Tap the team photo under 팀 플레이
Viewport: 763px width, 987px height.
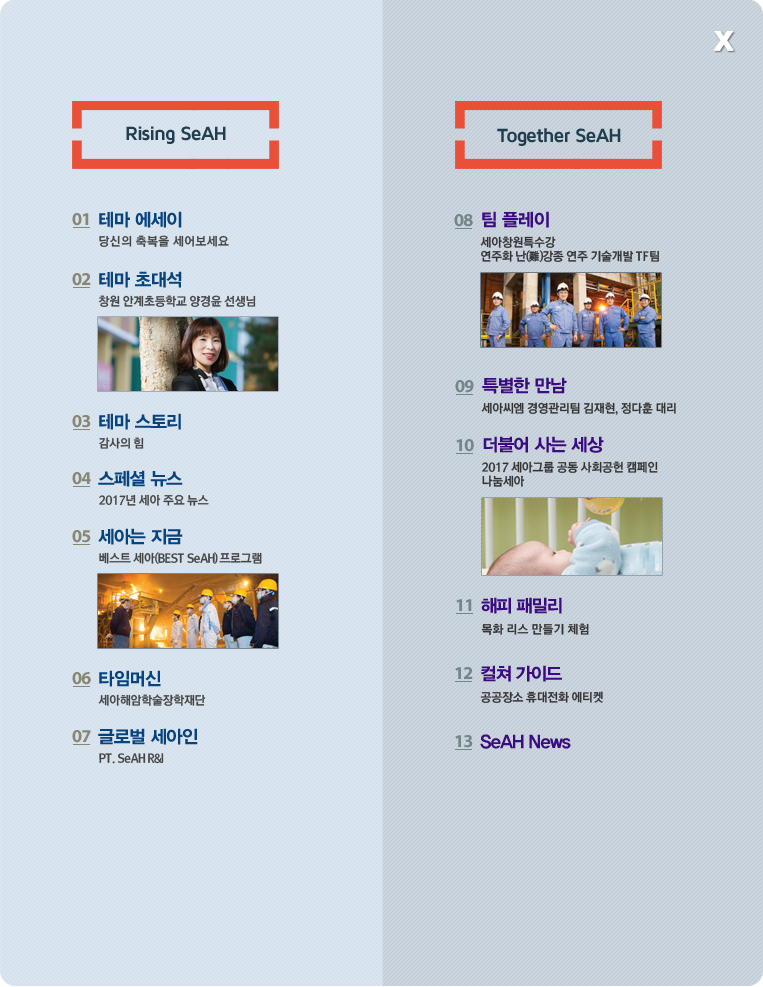tap(571, 310)
